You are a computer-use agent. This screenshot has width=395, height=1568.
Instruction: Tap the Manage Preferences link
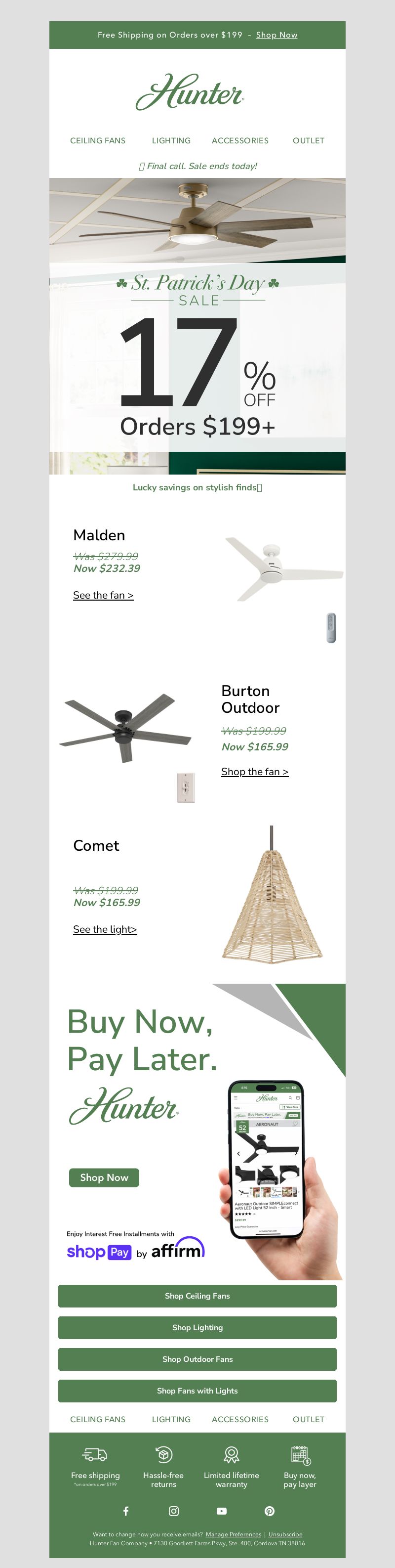234,1534
